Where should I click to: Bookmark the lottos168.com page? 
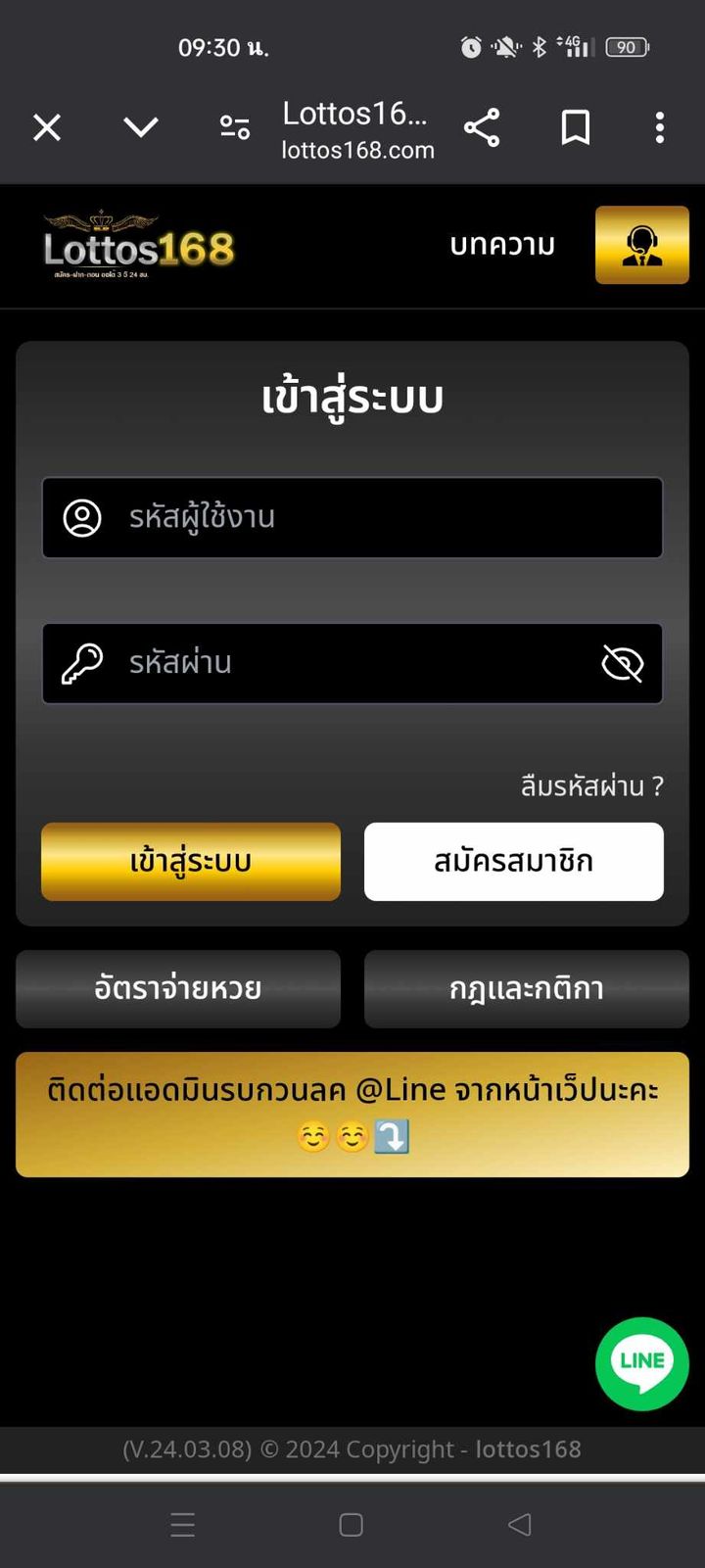point(576,127)
